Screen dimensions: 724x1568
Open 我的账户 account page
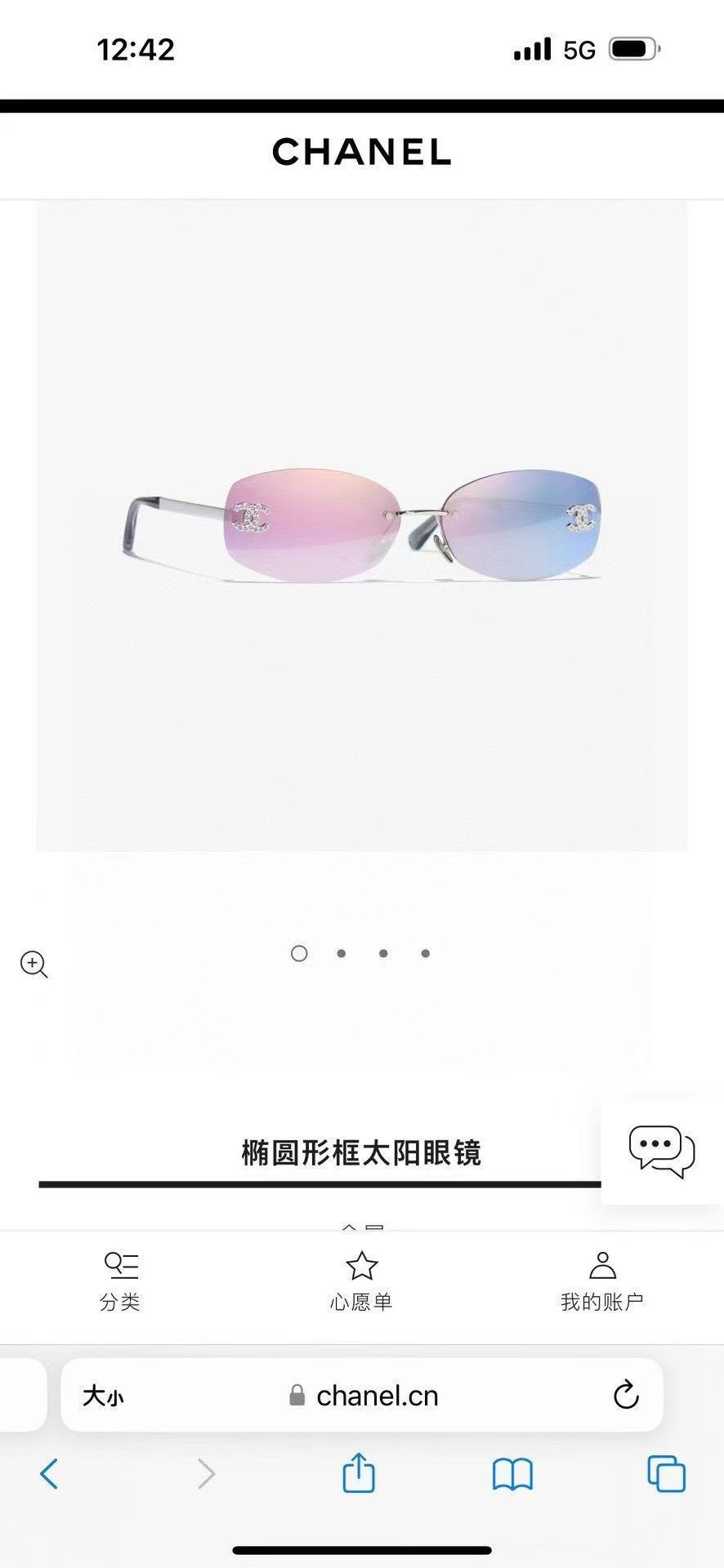pyautogui.click(x=602, y=1281)
